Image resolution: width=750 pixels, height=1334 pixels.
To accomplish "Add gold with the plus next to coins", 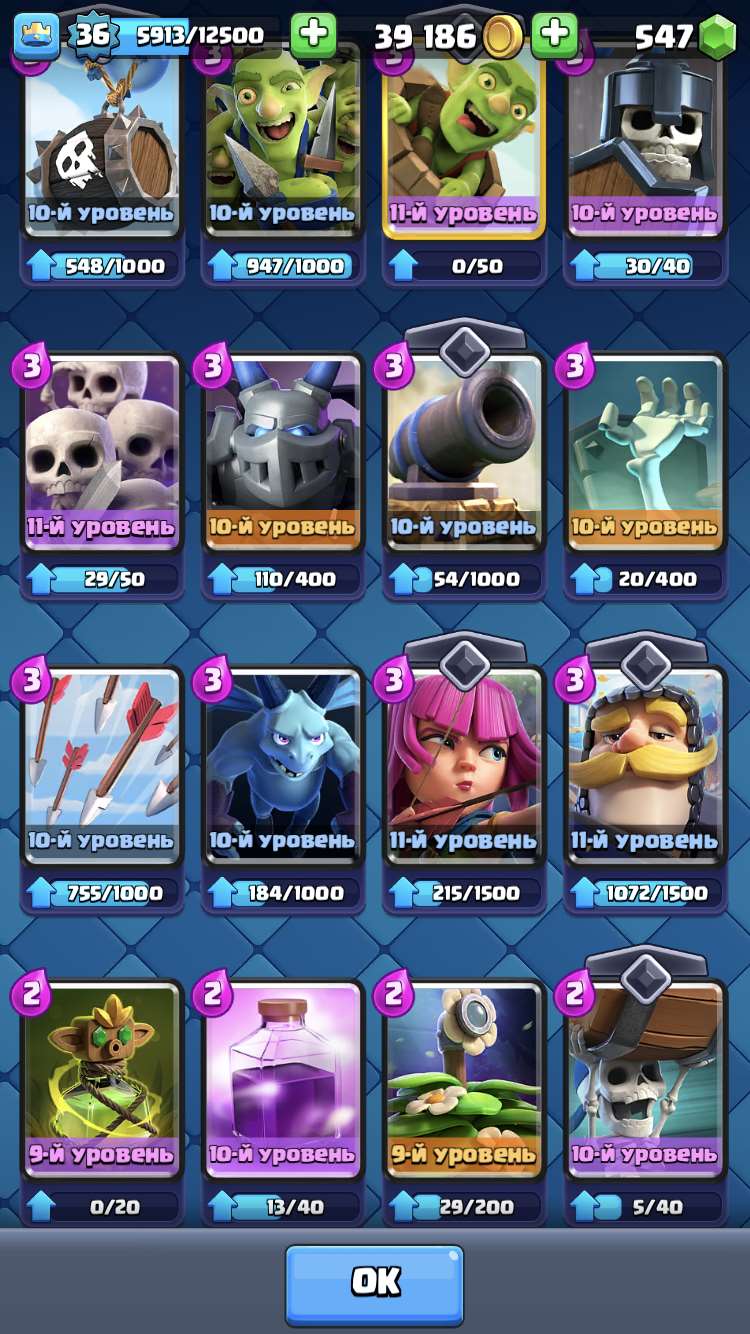I will pyautogui.click(x=553, y=36).
